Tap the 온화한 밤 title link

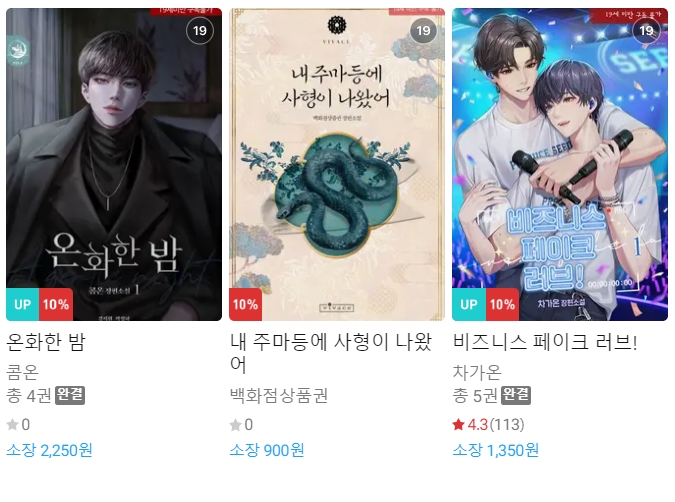coord(47,343)
